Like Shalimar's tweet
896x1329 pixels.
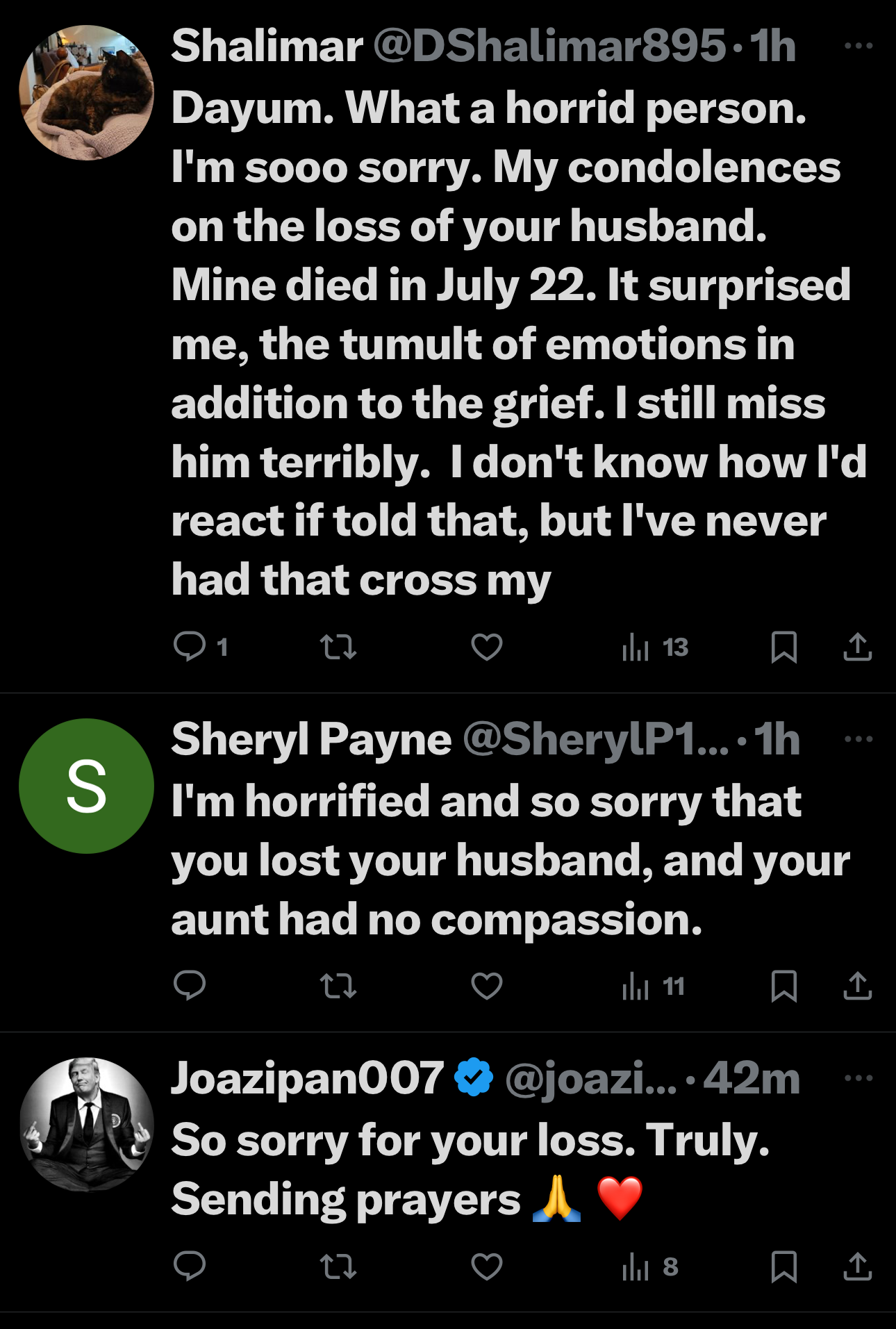click(x=486, y=647)
